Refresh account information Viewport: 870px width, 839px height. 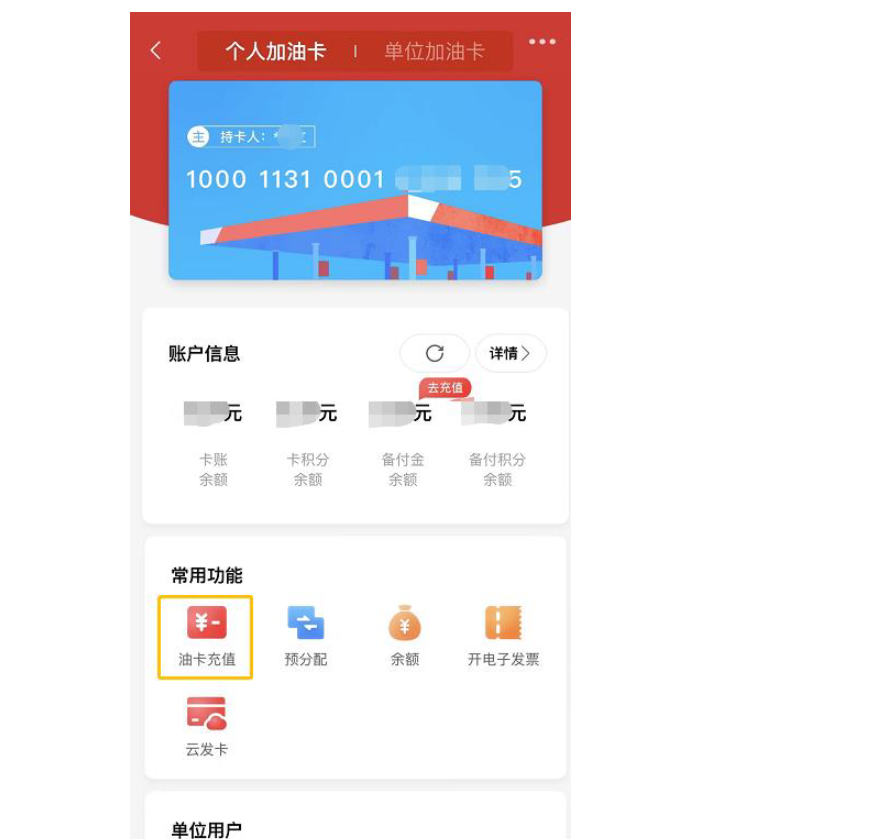[434, 354]
